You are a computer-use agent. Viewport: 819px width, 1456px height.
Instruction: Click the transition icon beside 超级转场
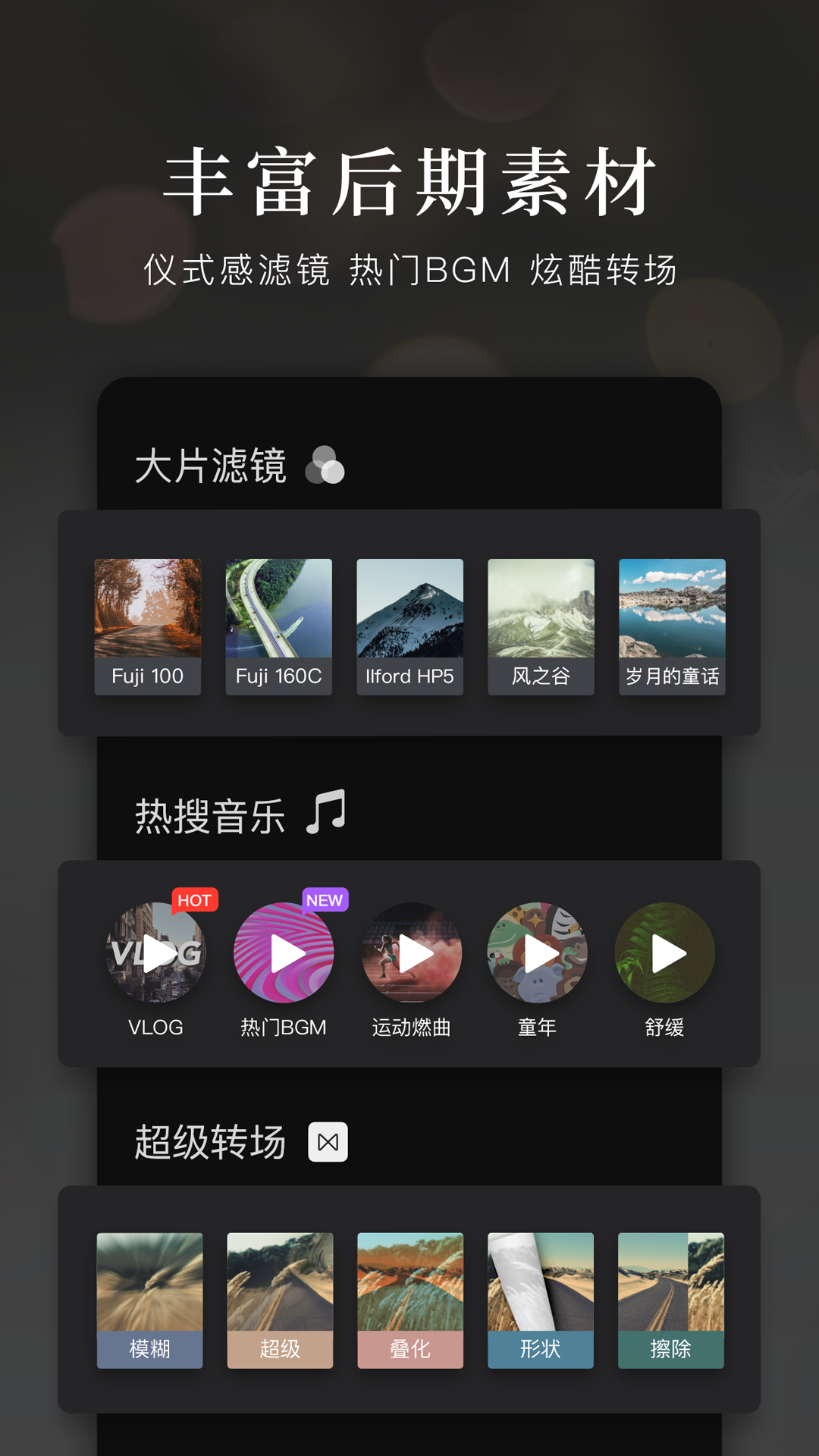(x=329, y=1143)
